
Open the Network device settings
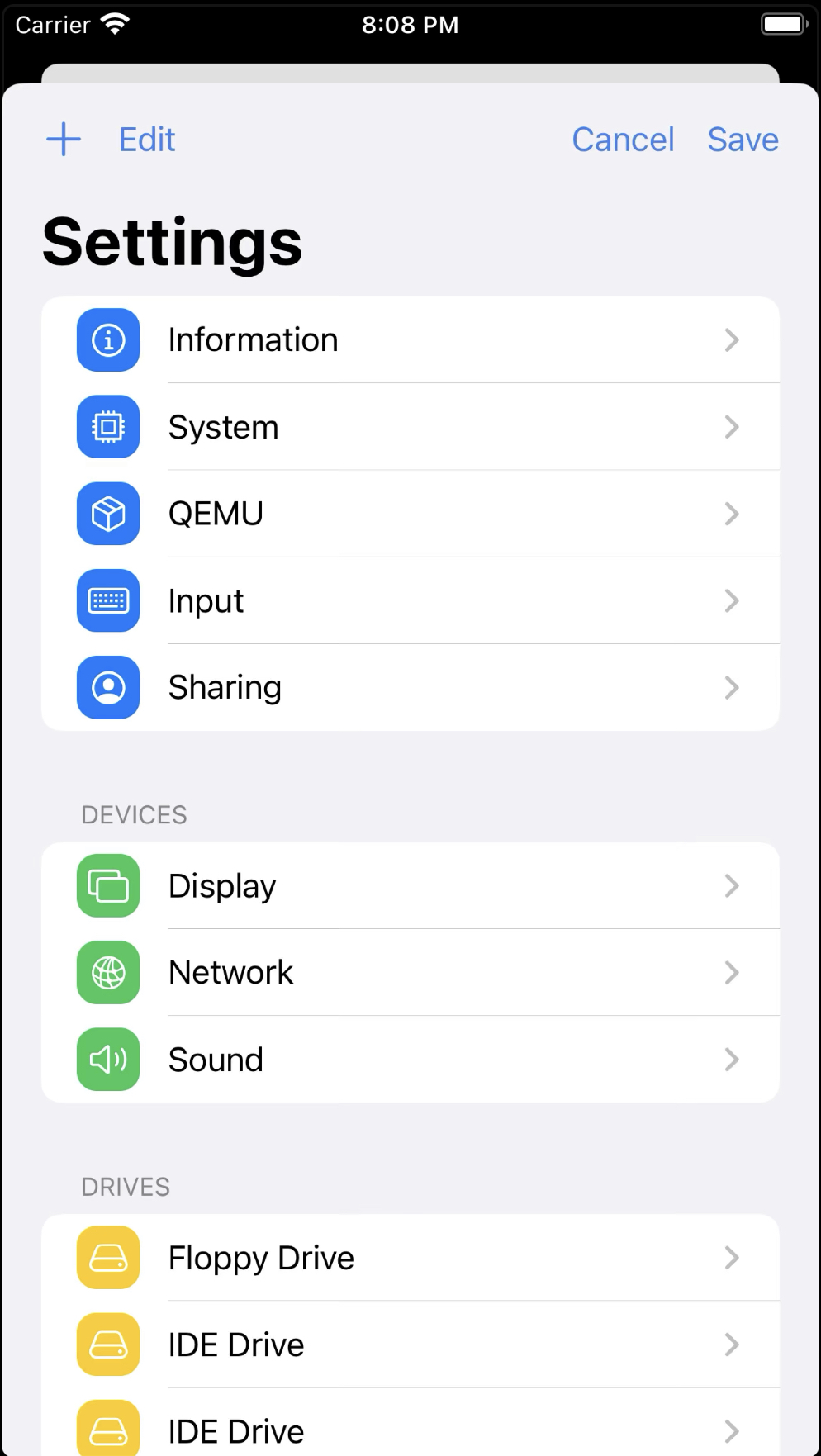410,973
